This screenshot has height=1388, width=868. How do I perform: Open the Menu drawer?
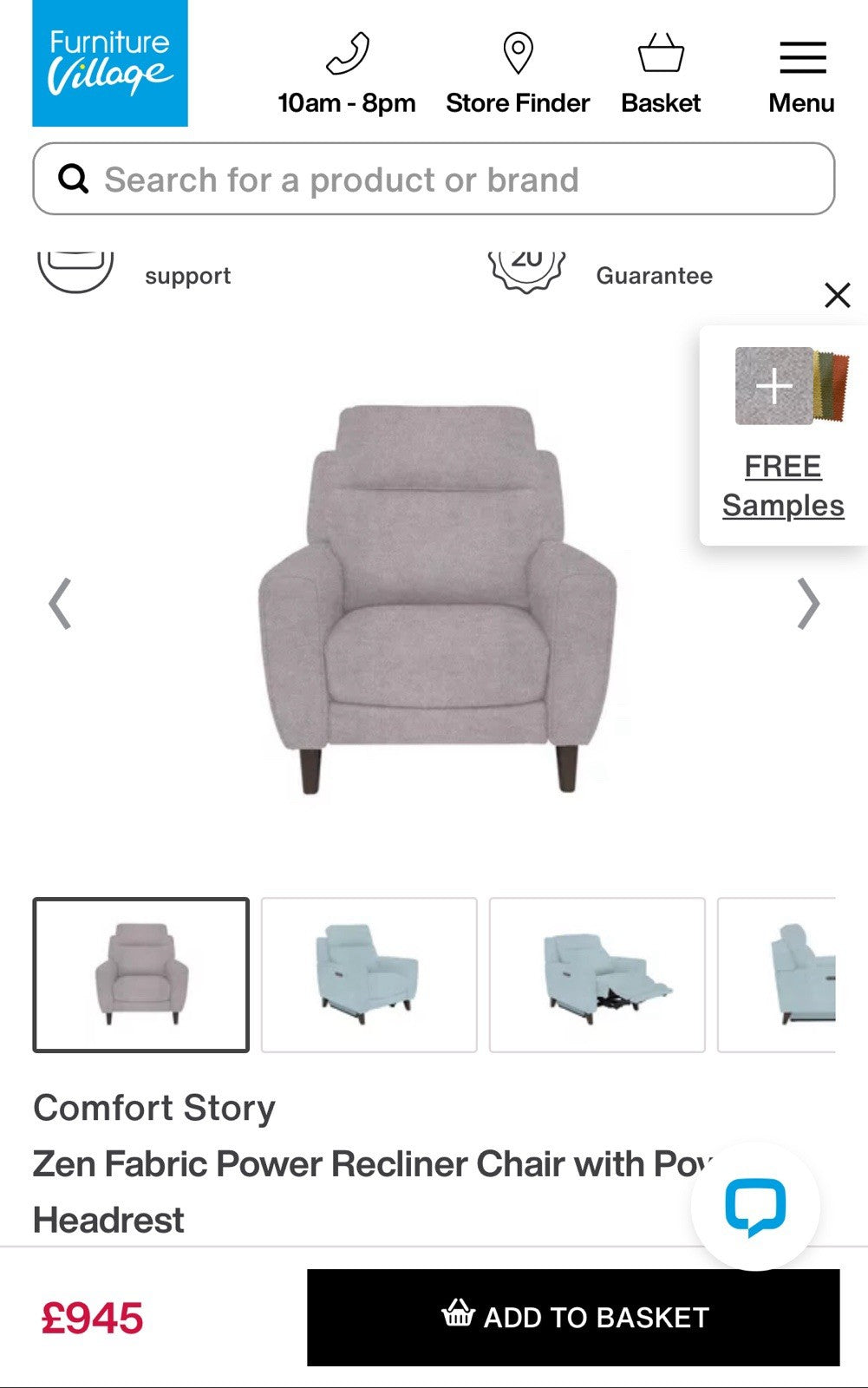801,75
